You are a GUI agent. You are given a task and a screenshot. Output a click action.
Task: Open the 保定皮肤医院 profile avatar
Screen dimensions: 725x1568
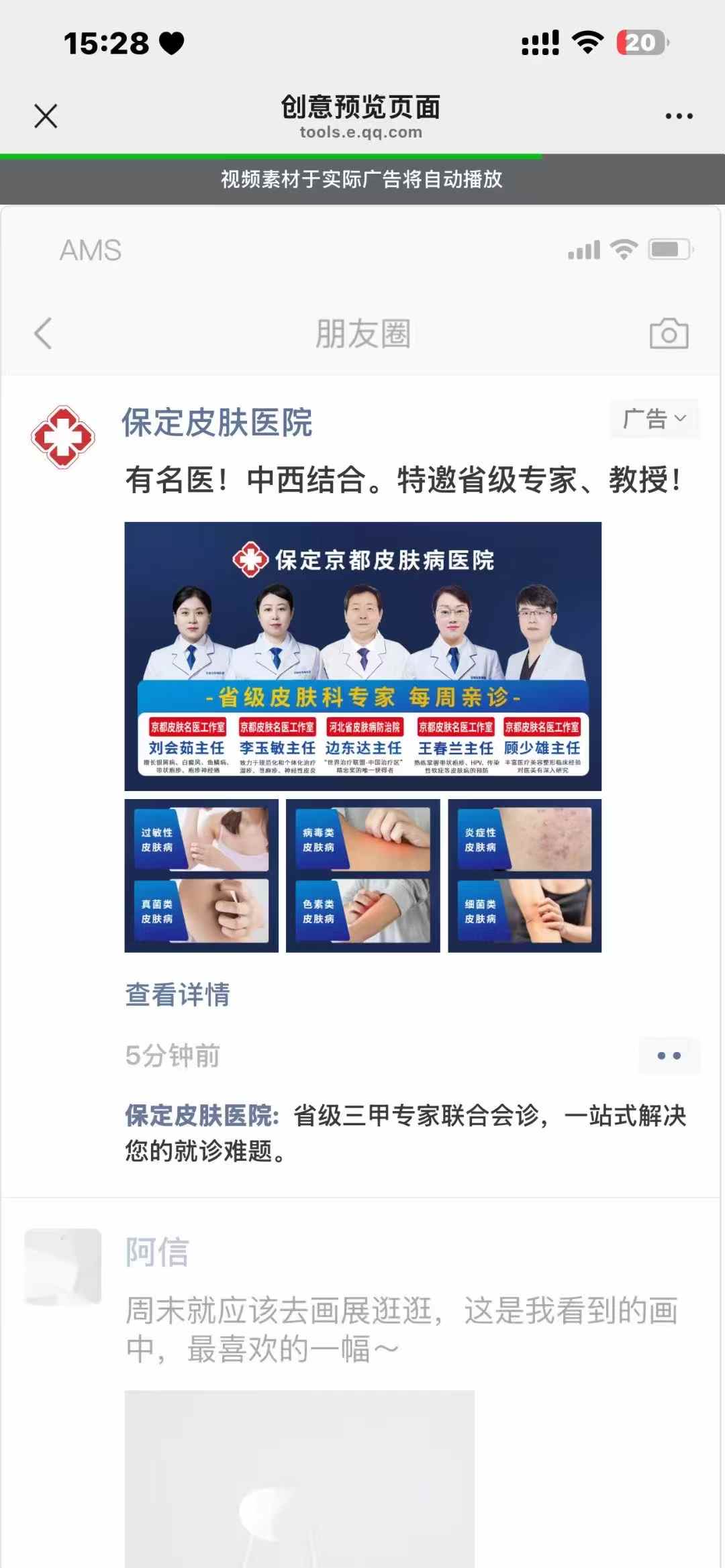(x=63, y=437)
